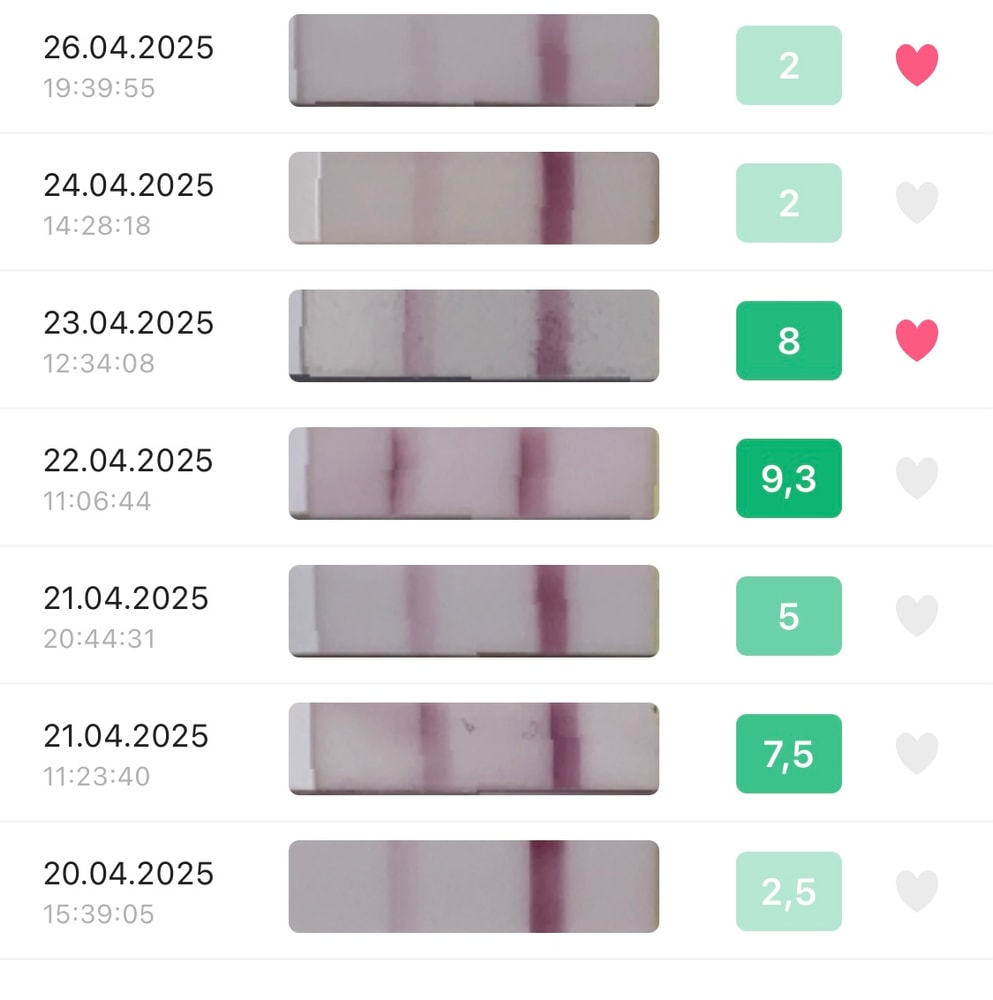The width and height of the screenshot is (993, 1000).
Task: Open the test strip photo from 26.04.2025
Action: (474, 60)
